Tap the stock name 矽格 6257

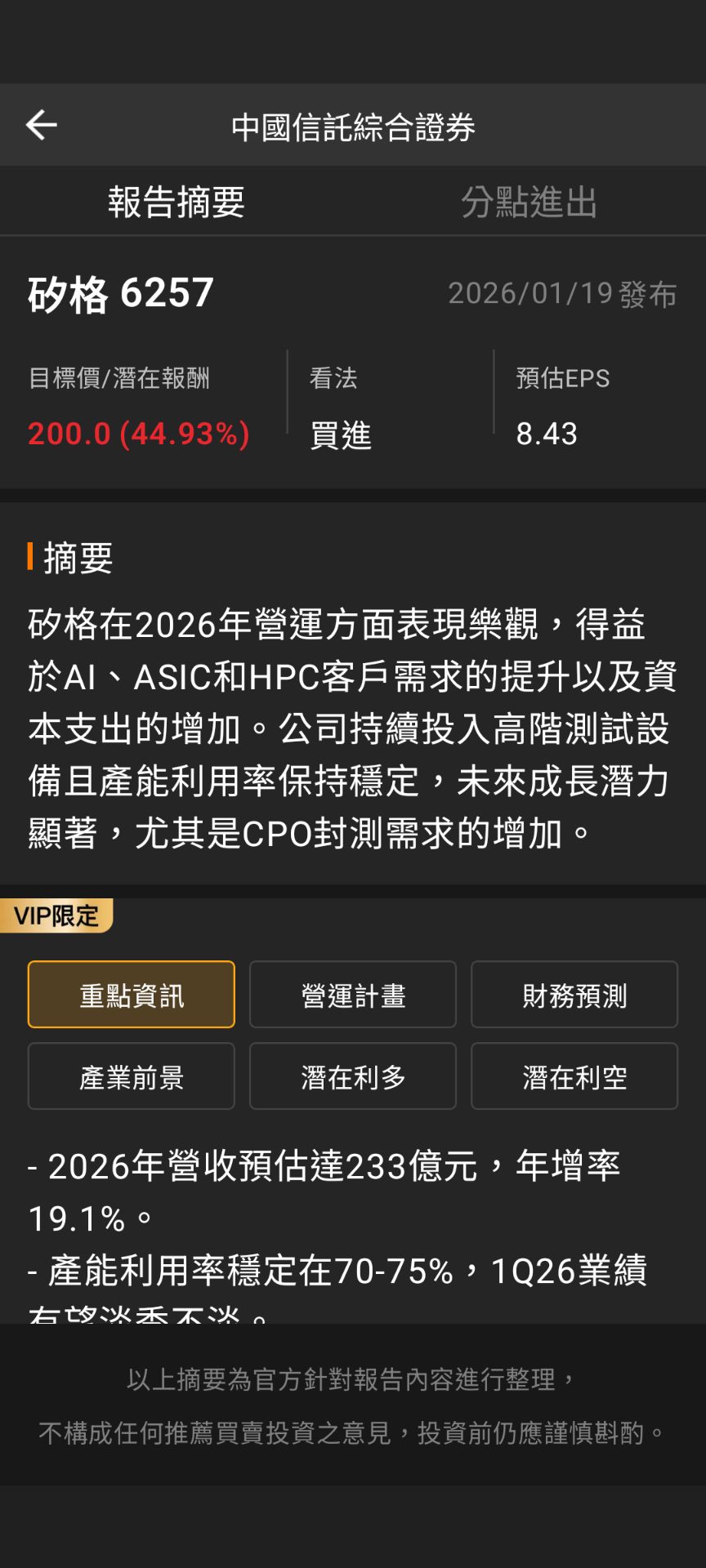[118, 294]
